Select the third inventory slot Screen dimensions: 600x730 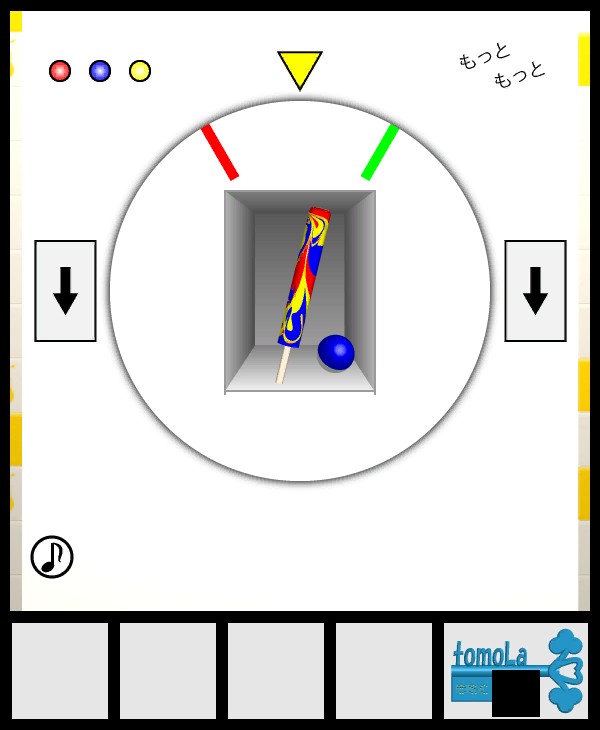coord(276,671)
